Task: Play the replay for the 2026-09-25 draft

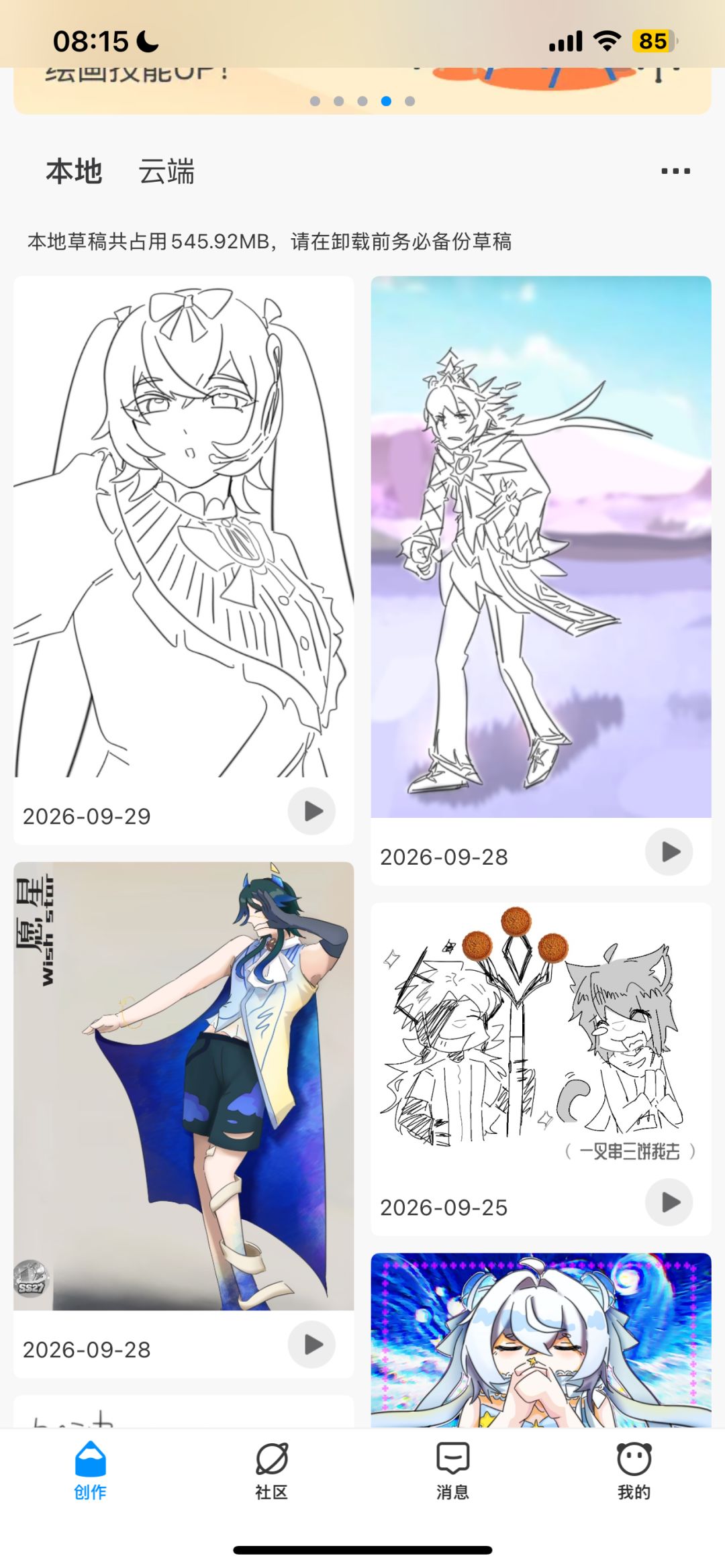Action: coord(669,1202)
